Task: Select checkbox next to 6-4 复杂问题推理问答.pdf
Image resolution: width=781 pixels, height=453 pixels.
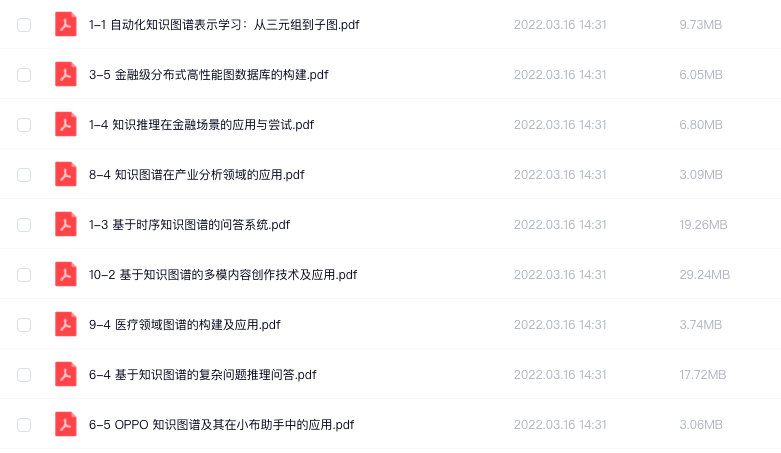Action: pyautogui.click(x=24, y=375)
